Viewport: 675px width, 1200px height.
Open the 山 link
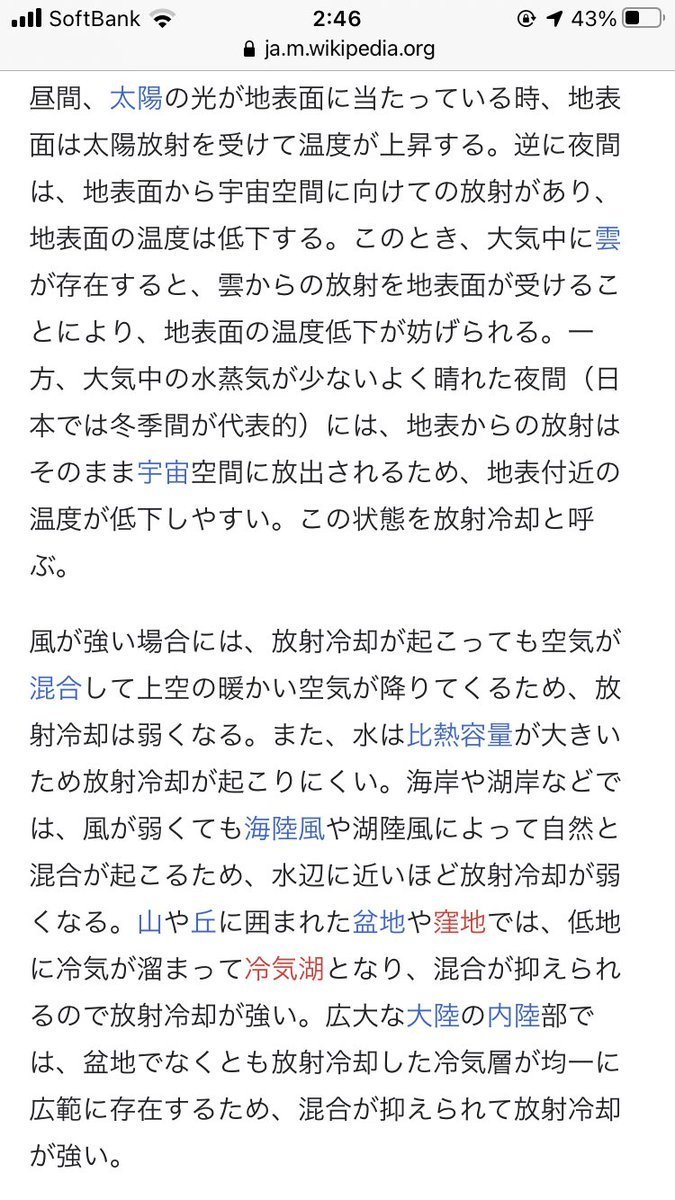coord(149,921)
